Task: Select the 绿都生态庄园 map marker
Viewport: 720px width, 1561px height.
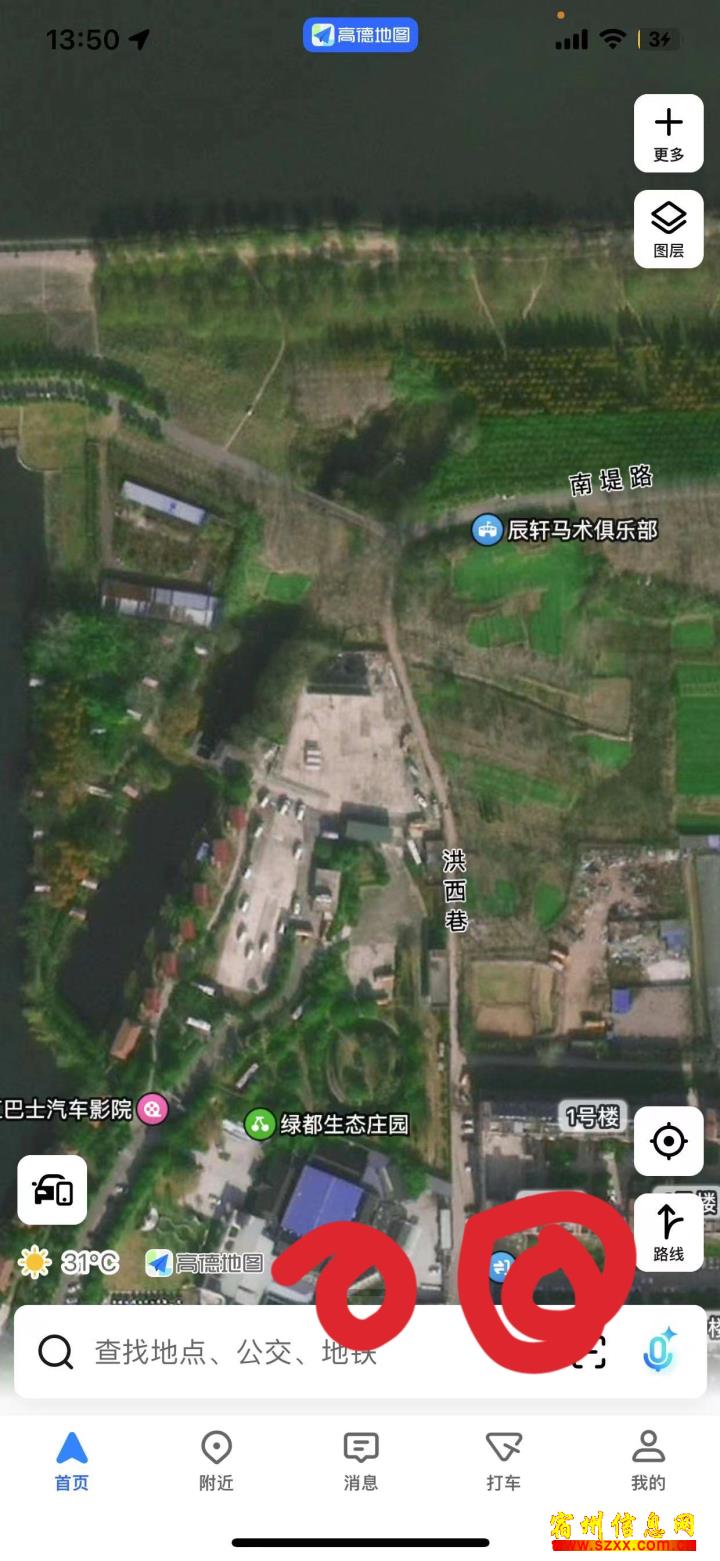Action: click(327, 1124)
